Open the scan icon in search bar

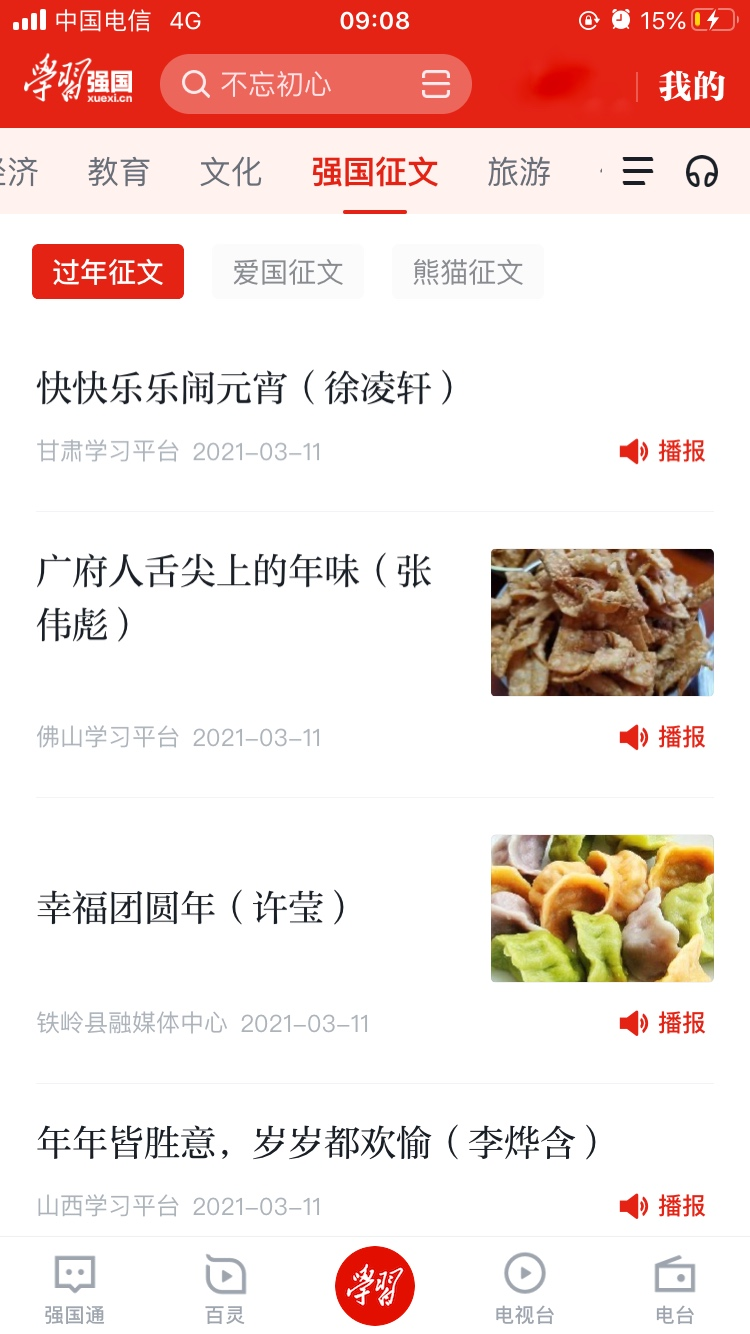pos(436,84)
